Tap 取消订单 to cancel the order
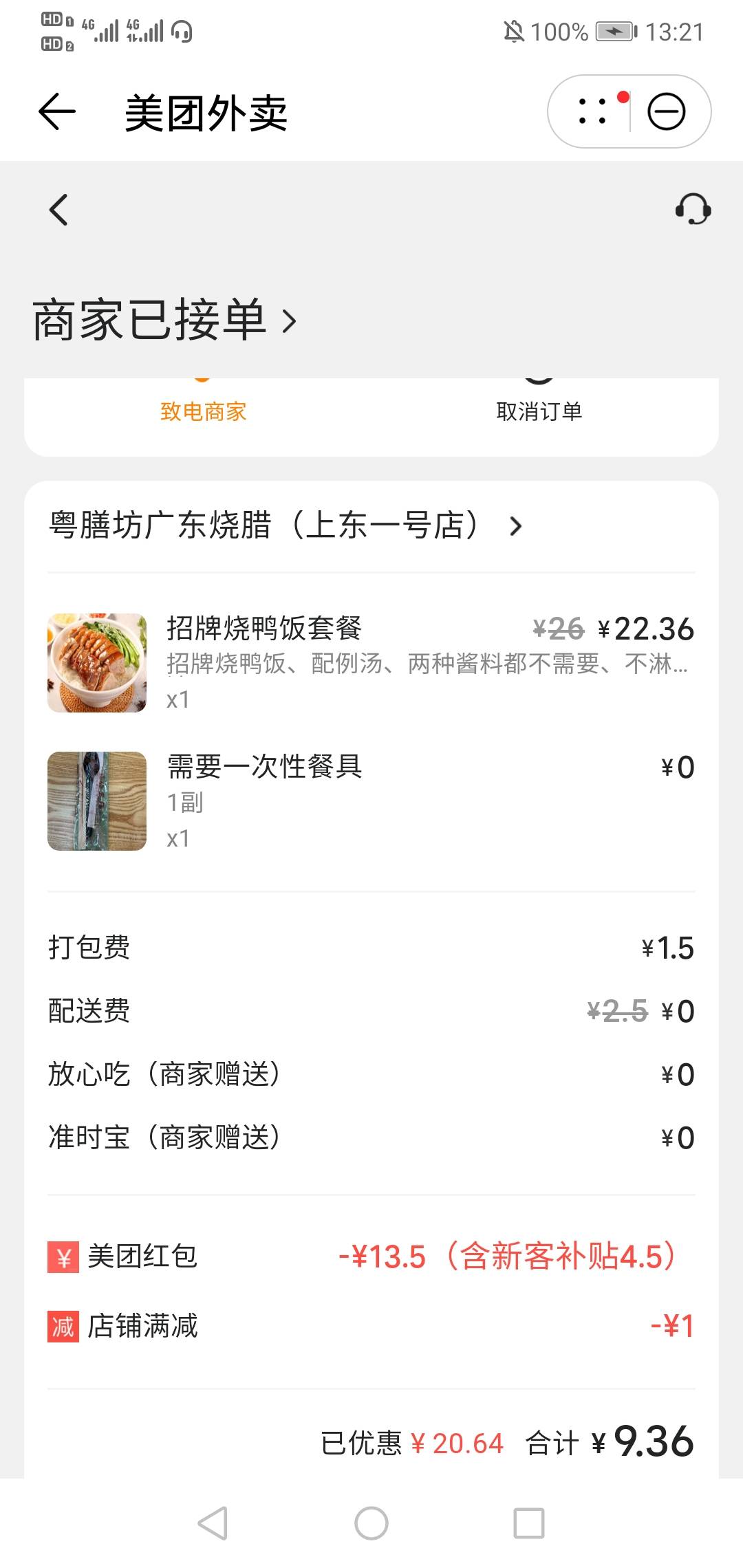743x1568 pixels. [539, 411]
